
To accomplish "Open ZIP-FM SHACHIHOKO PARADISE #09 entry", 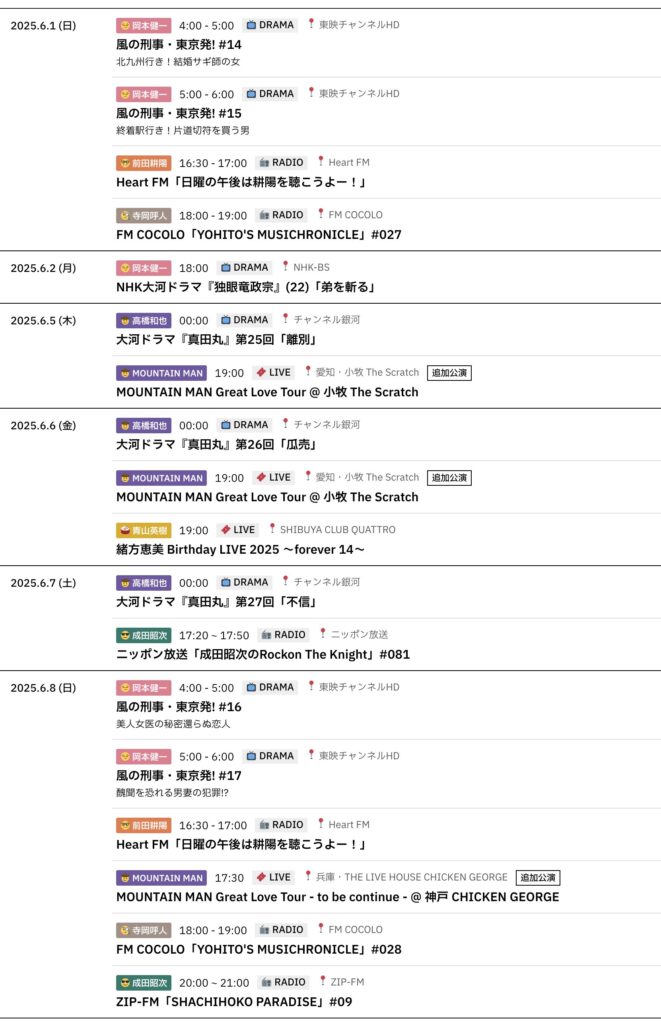I will tap(234, 1002).
